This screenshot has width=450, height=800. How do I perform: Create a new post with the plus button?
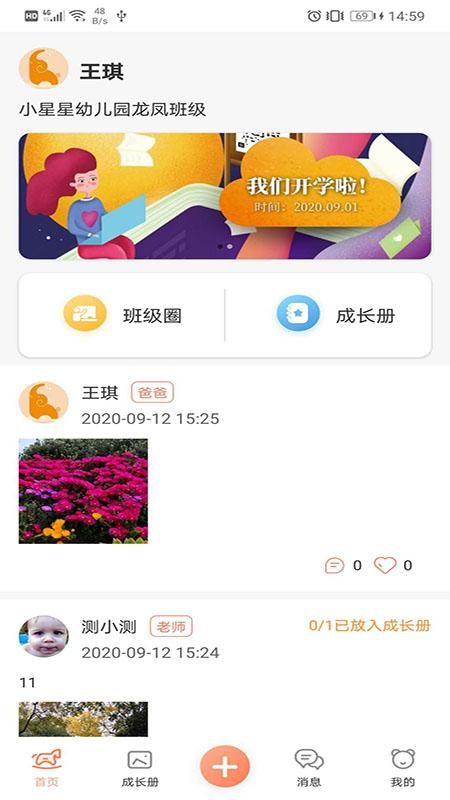click(224, 766)
